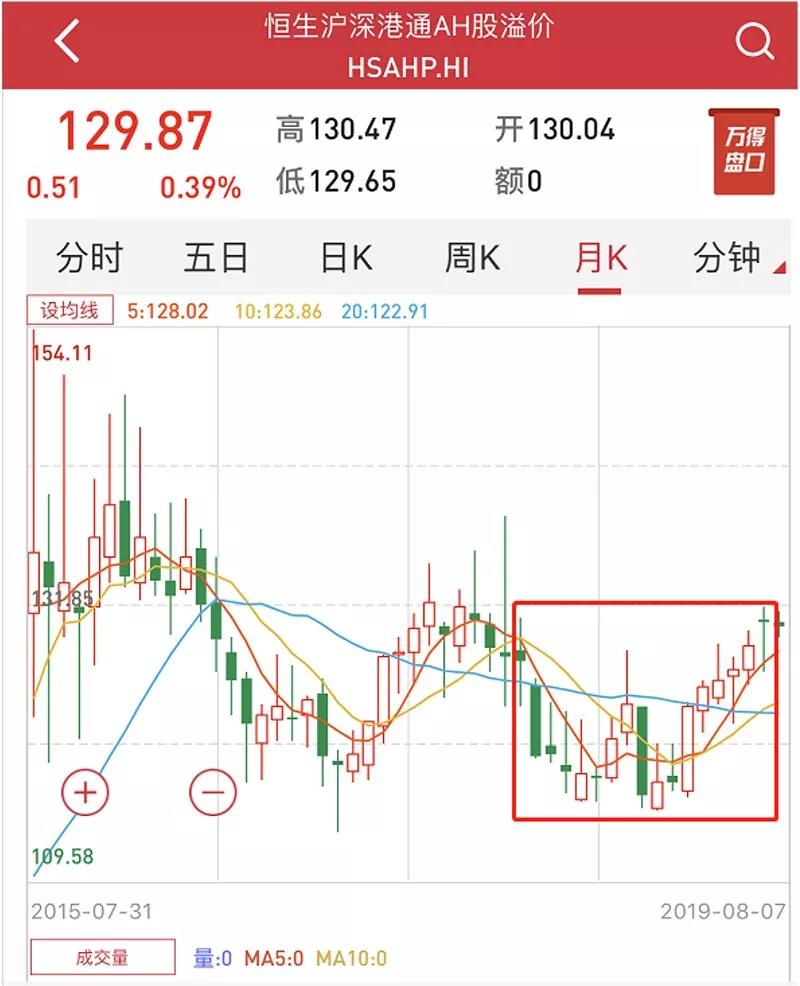Show the 周K weekly candlestick chart
The image size is (800, 986).
pos(472,258)
